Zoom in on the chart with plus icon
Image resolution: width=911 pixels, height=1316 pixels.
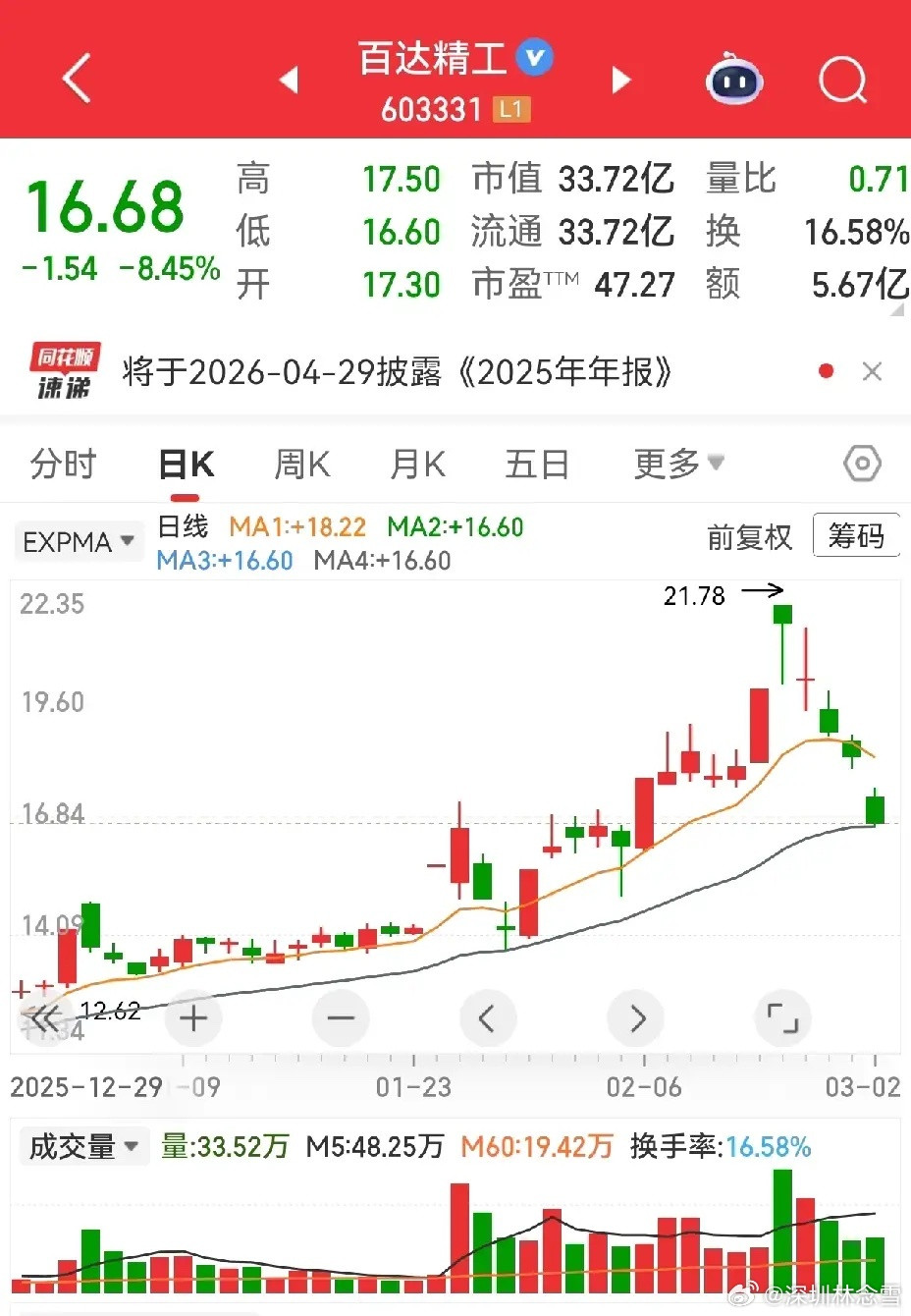click(193, 1018)
